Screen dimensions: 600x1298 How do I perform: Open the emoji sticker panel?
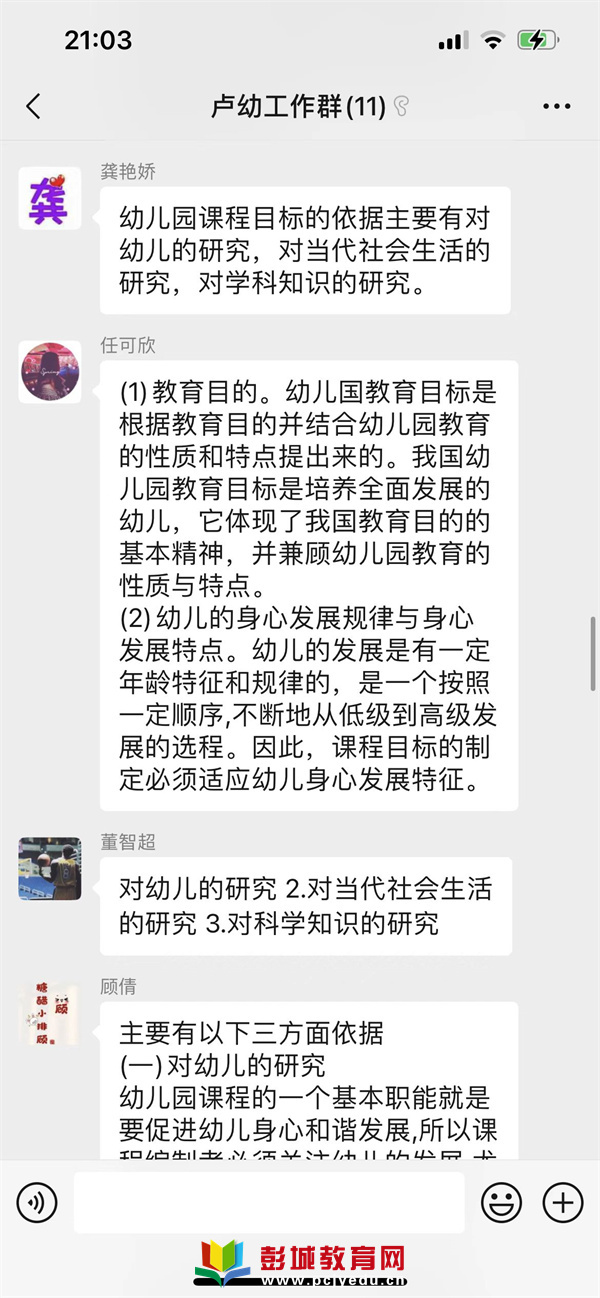[x=501, y=1202]
